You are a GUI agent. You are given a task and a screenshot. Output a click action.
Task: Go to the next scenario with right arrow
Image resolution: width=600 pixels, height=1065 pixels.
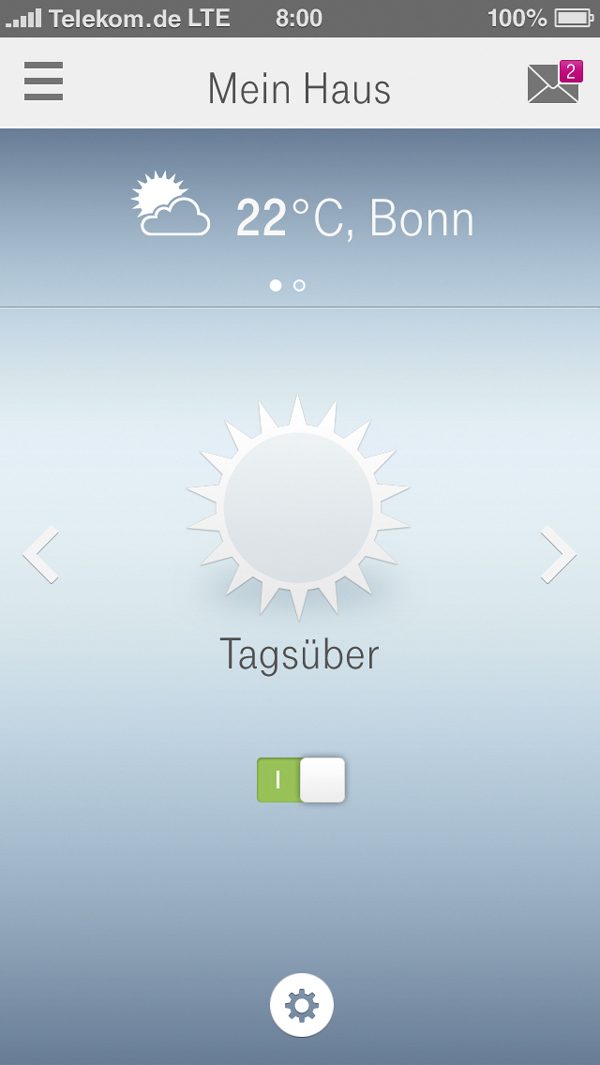[559, 554]
